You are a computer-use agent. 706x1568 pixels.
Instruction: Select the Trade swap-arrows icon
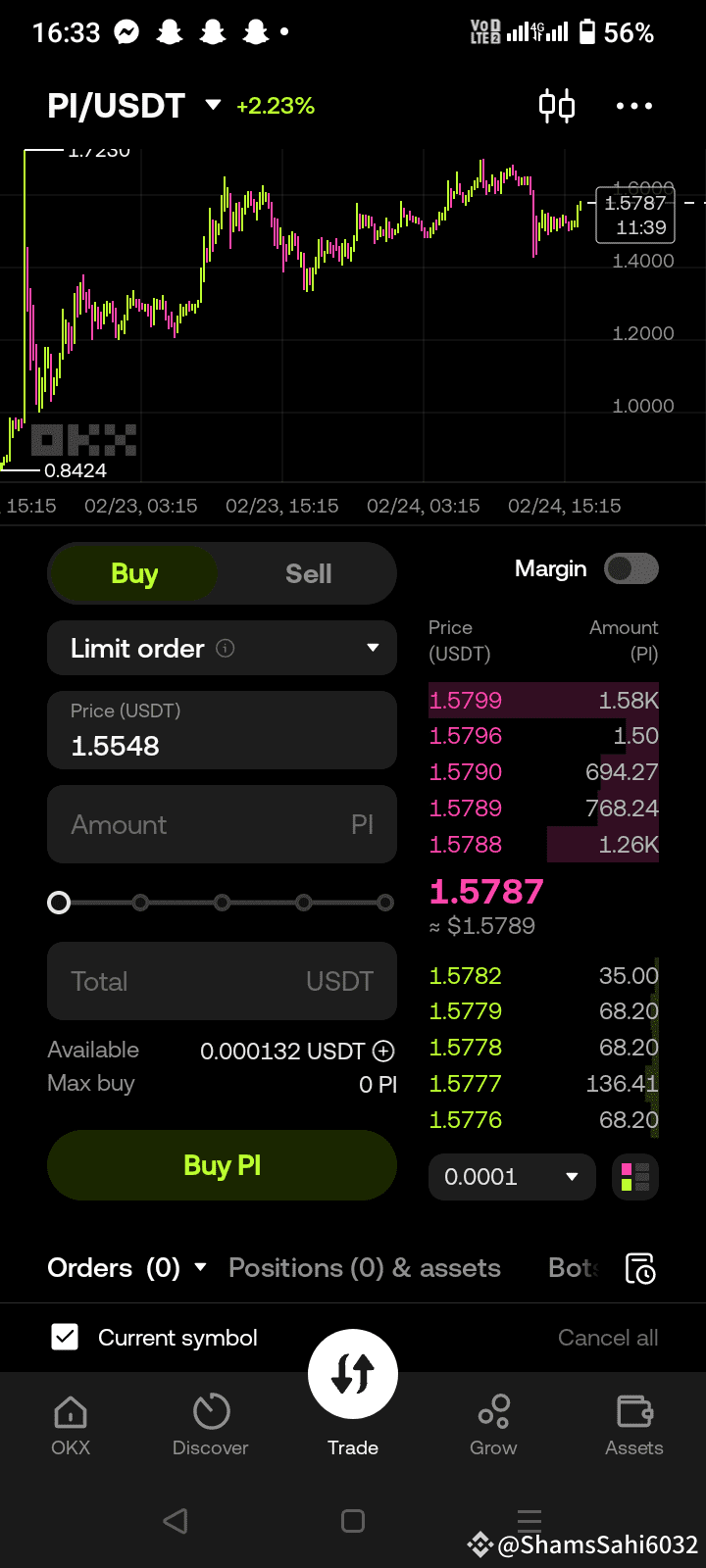[x=353, y=1374]
